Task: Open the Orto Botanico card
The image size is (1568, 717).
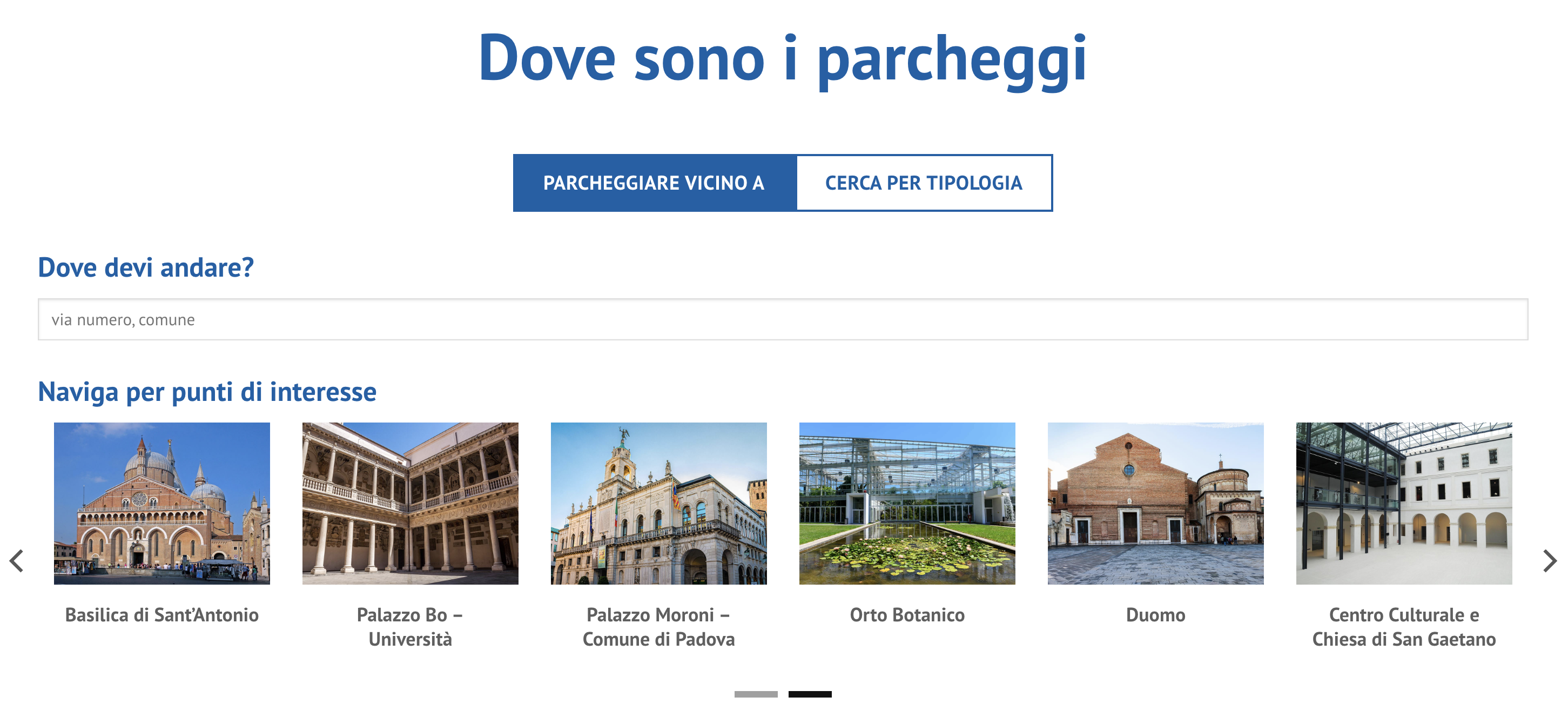Action: point(907,504)
